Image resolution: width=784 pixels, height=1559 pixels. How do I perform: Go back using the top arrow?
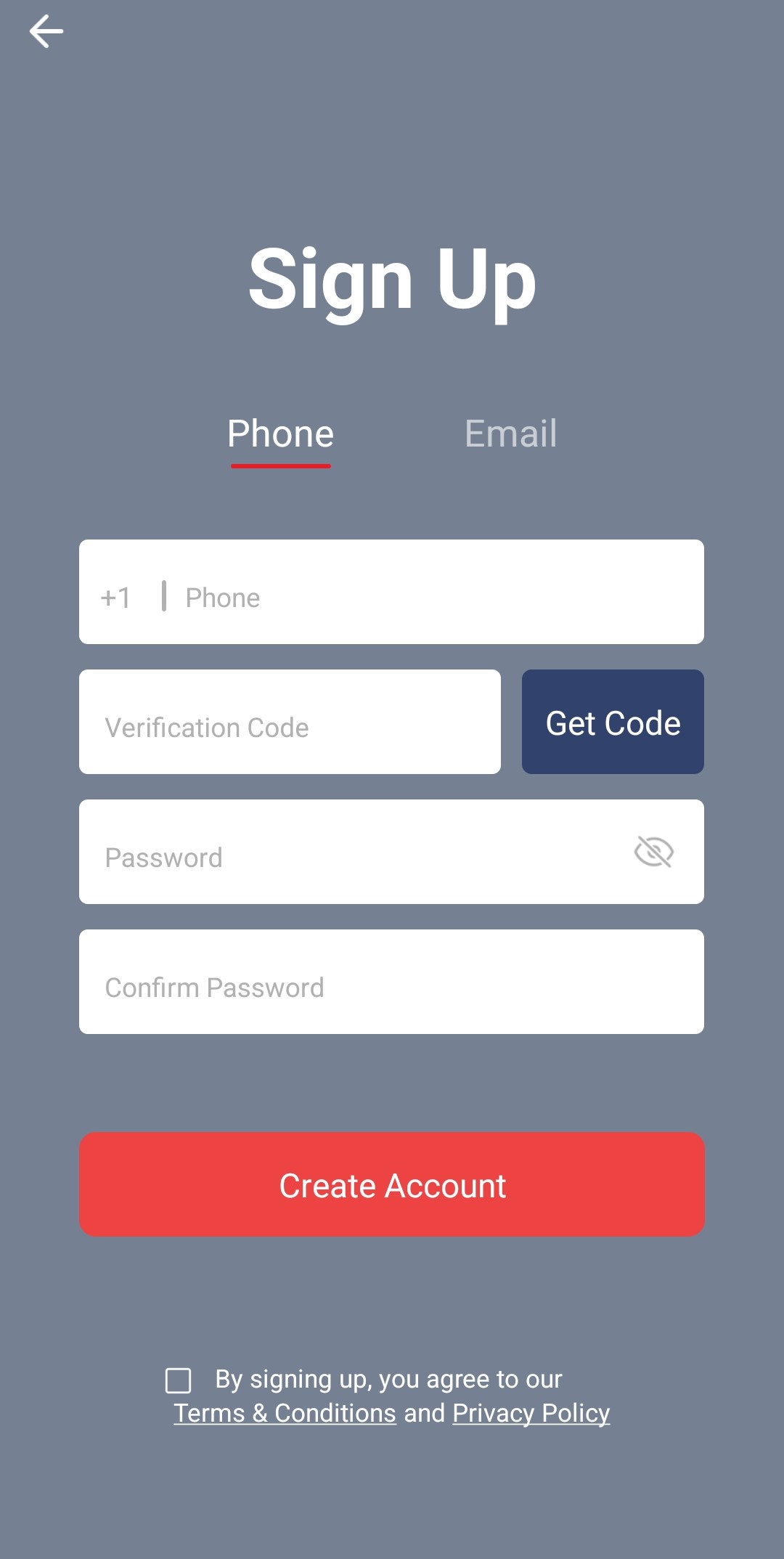tap(46, 32)
